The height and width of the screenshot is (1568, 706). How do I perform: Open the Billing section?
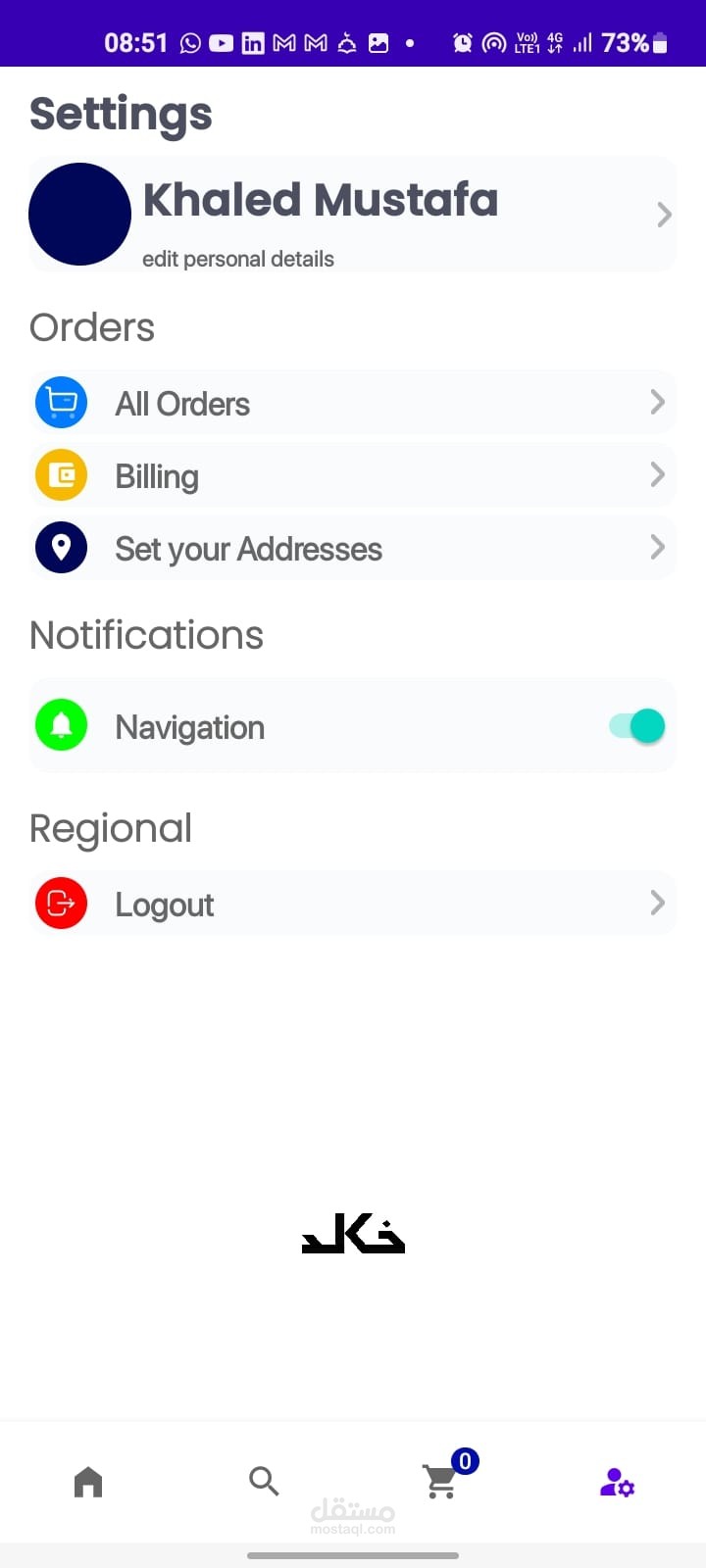pyautogui.click(x=353, y=475)
